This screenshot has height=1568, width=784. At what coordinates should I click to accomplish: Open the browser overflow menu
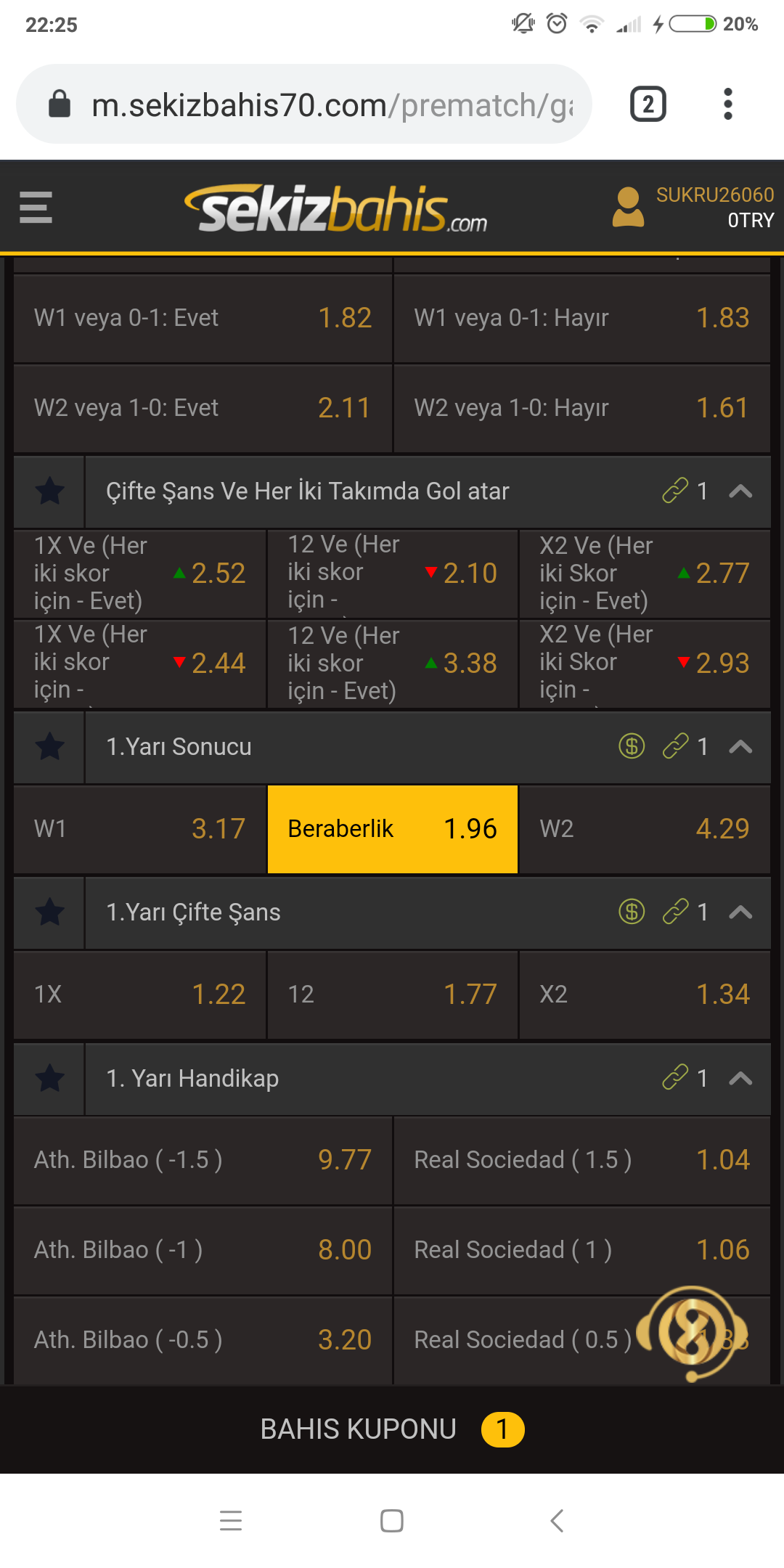click(x=728, y=105)
